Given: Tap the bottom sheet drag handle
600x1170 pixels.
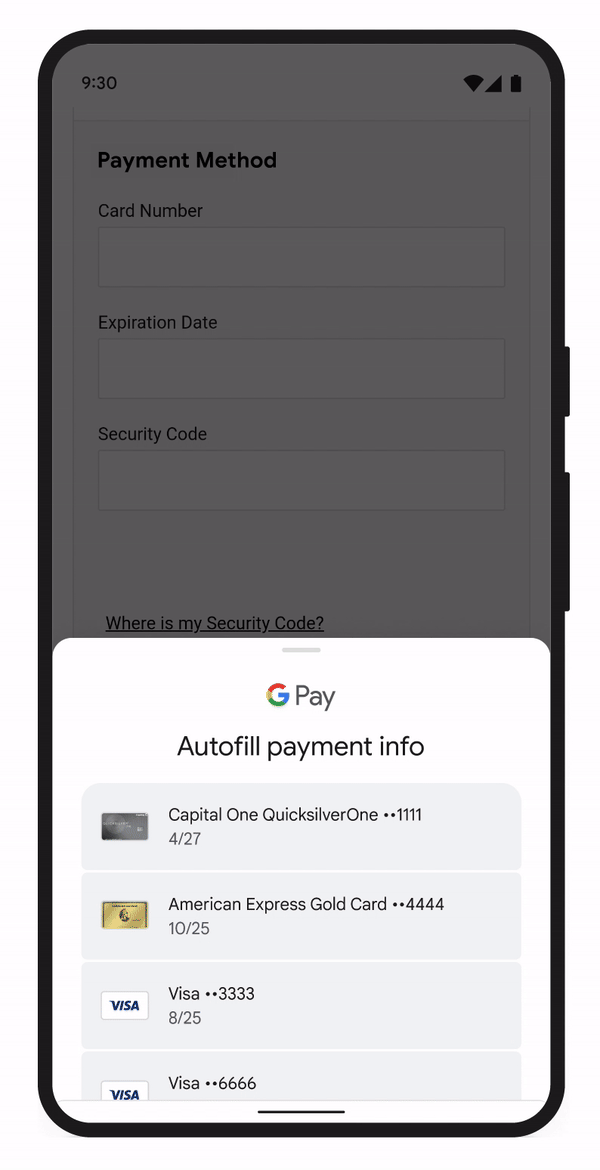Looking at the screenshot, I should 301,650.
